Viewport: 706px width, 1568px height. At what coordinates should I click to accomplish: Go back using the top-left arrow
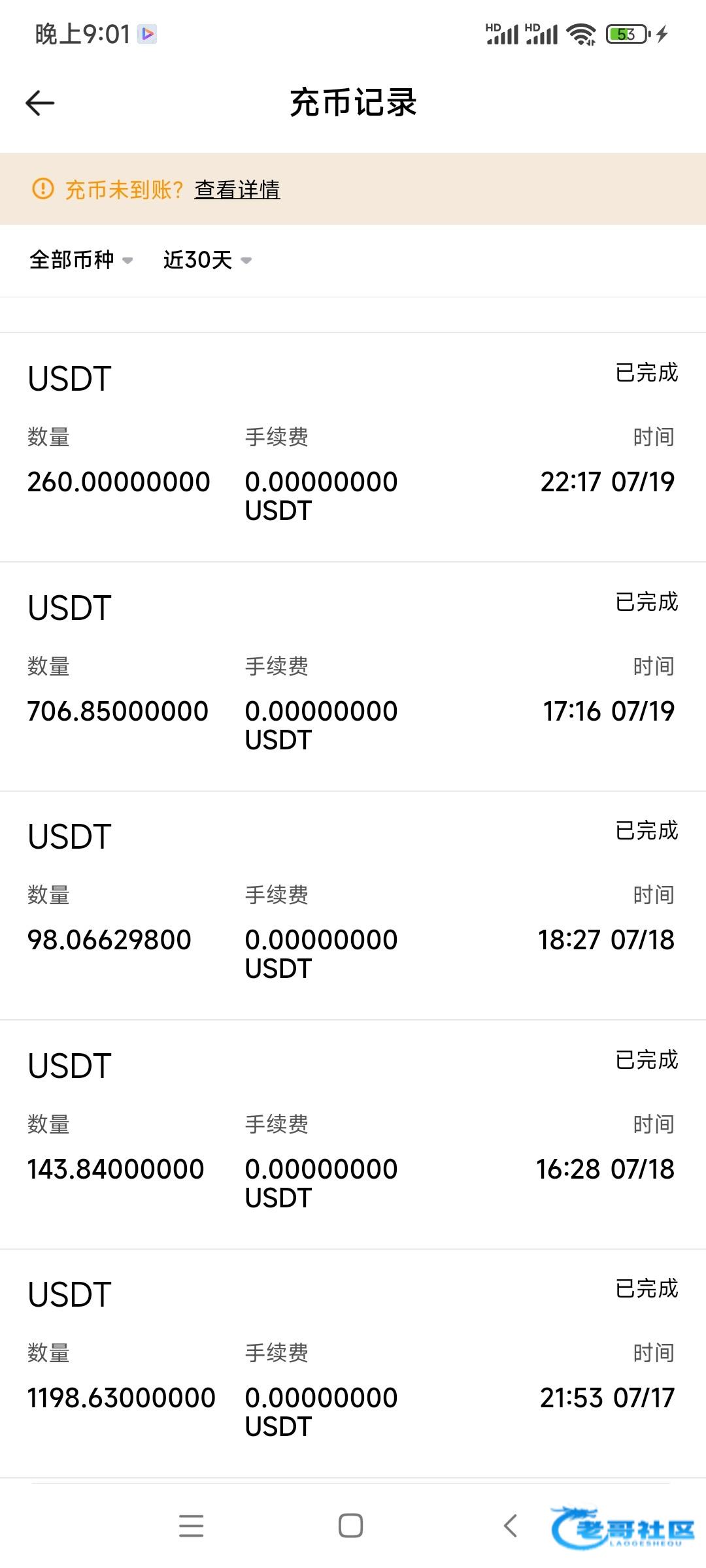tap(40, 103)
